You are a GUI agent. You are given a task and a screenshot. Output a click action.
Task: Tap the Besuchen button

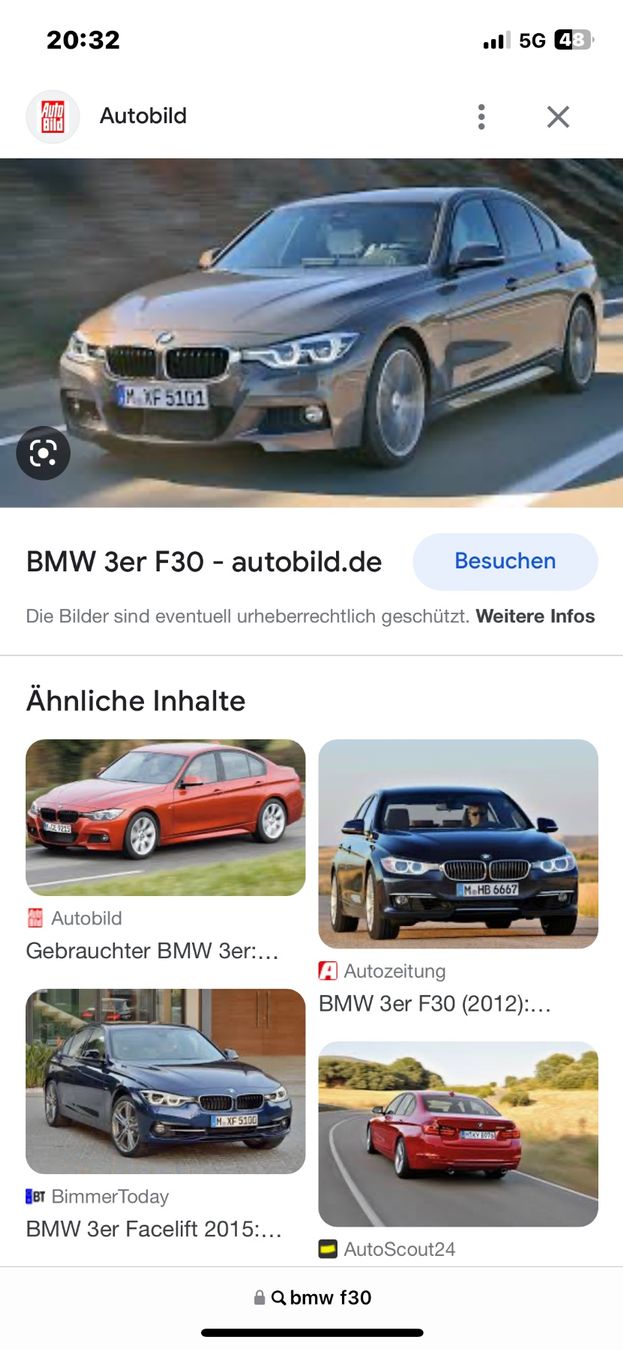(x=505, y=561)
